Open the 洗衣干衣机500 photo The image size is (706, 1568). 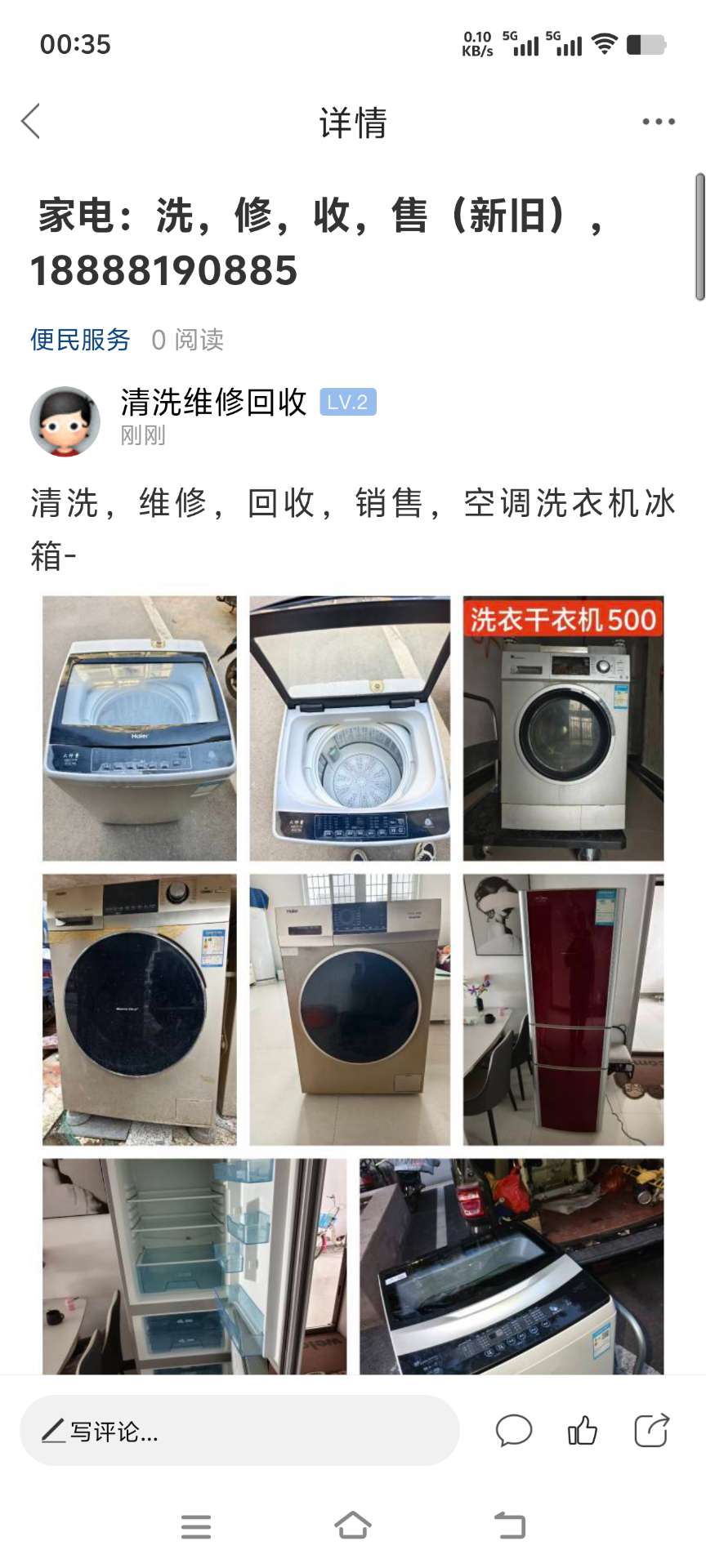pos(563,728)
